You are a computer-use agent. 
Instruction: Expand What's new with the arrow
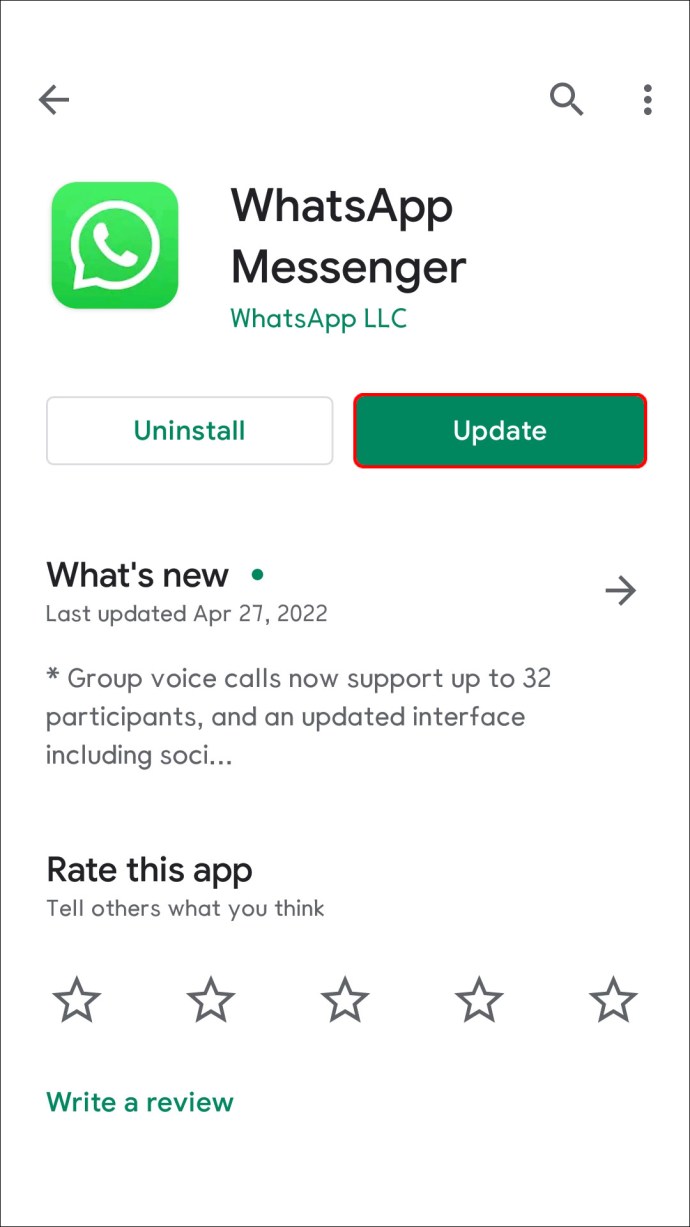click(621, 591)
